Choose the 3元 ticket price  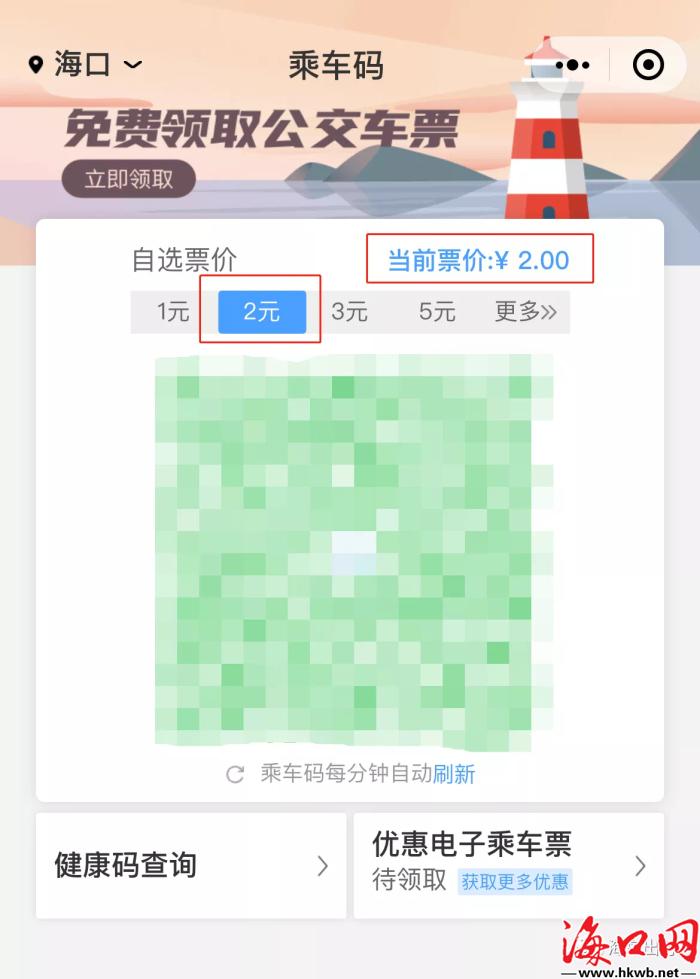pos(349,312)
